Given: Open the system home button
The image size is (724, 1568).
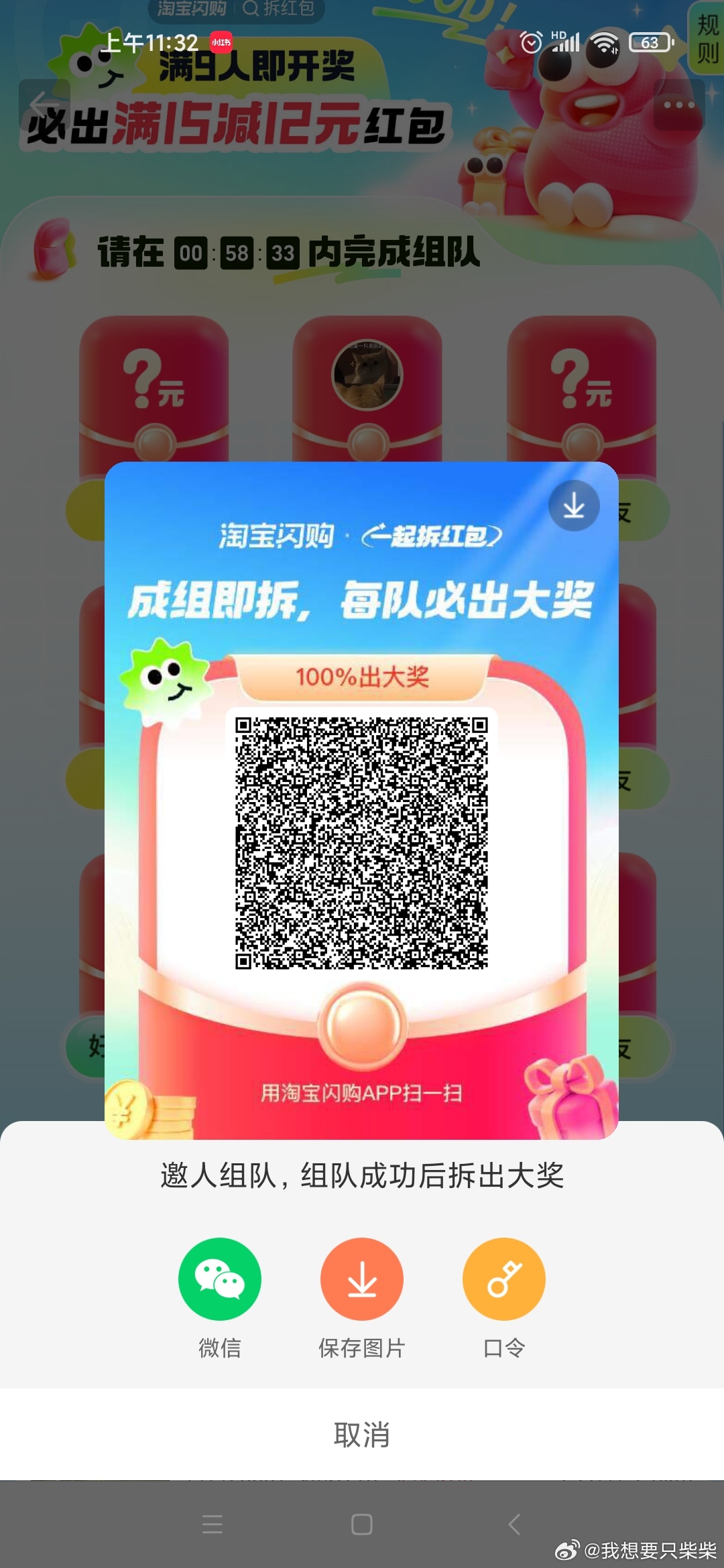Looking at the screenshot, I should click(x=361, y=1524).
